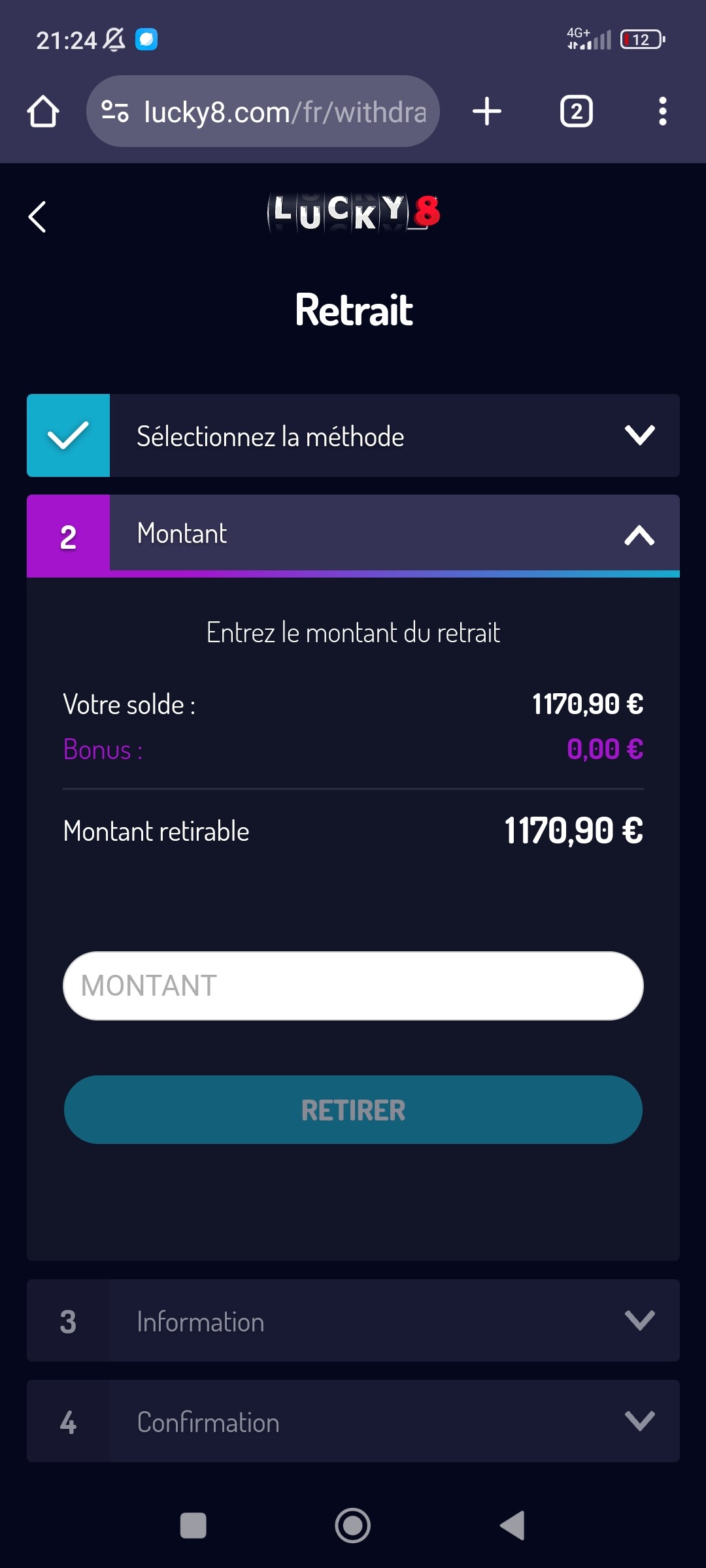
Task: Tap the lucky8.com address bar
Action: 263,111
